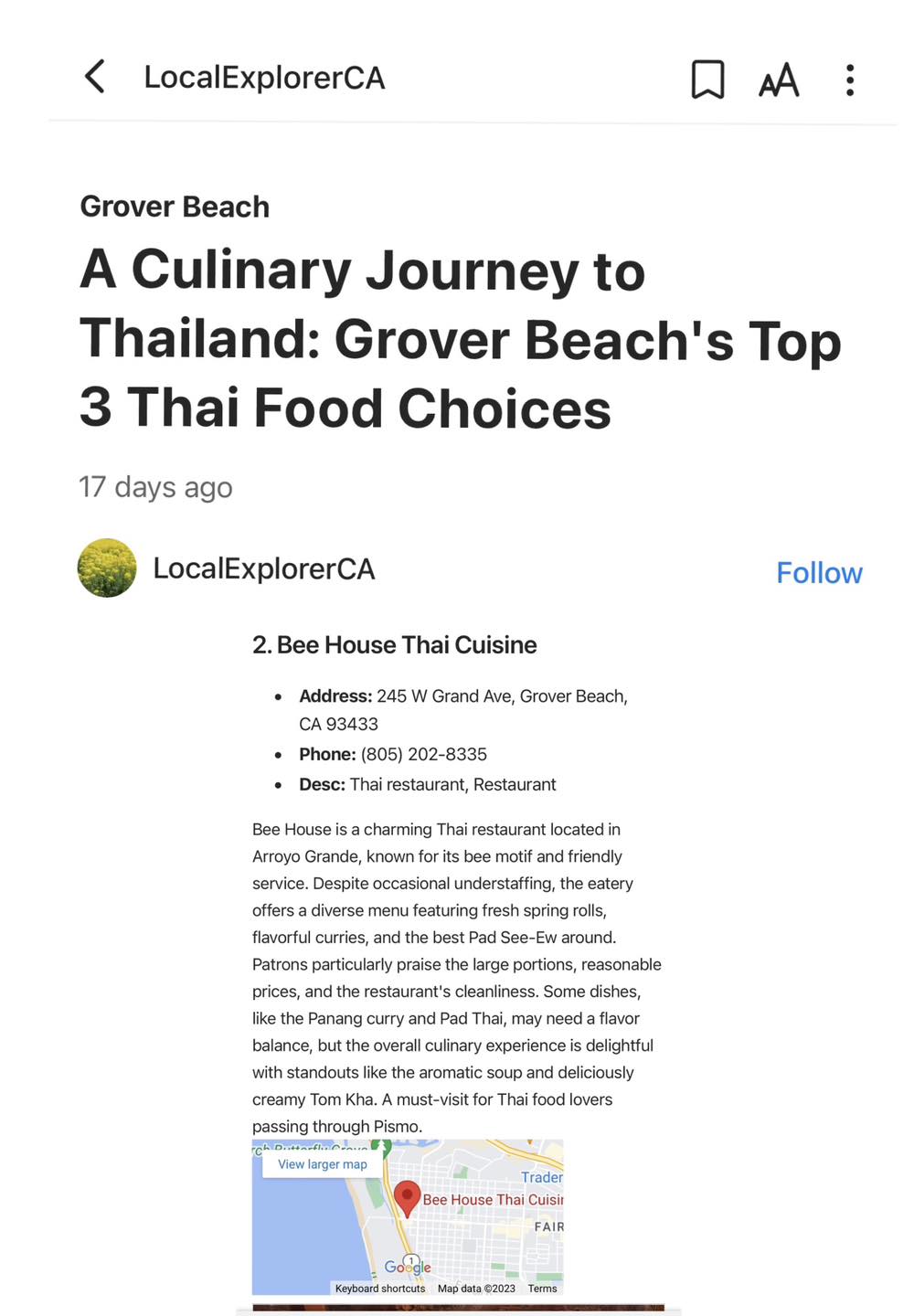Go back using the arrow
Screen dimensions: 914x1316
pyautogui.click(x=95, y=78)
